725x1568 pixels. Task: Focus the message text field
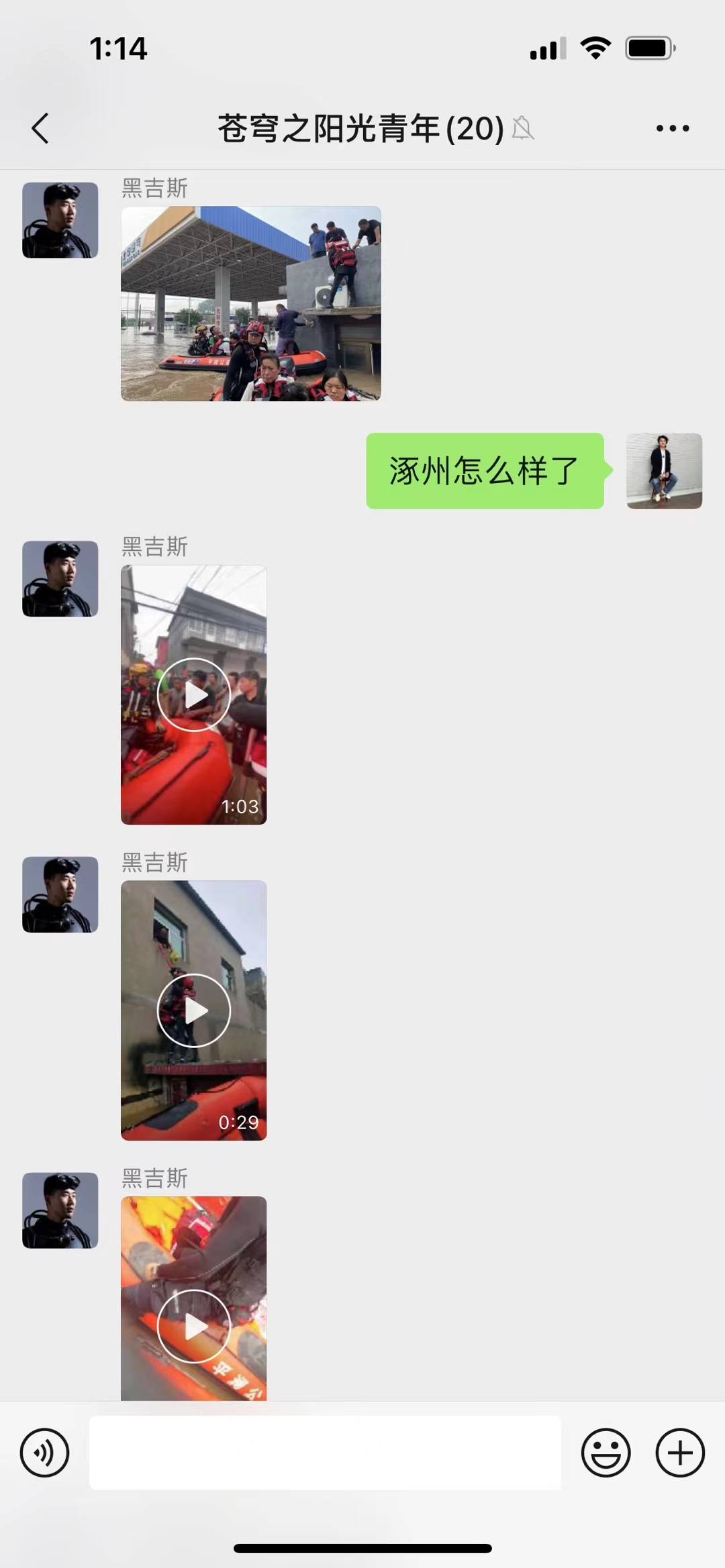click(x=325, y=1453)
